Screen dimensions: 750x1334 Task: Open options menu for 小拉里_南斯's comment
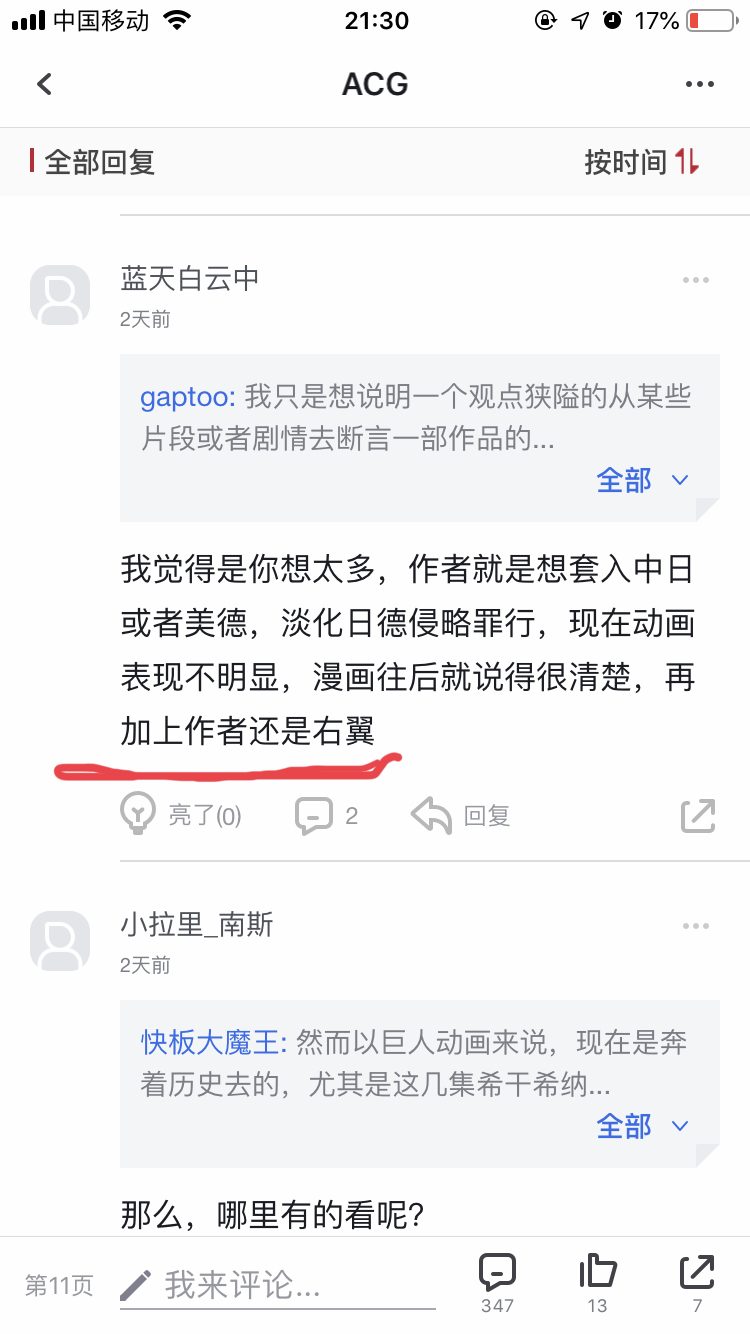(696, 926)
